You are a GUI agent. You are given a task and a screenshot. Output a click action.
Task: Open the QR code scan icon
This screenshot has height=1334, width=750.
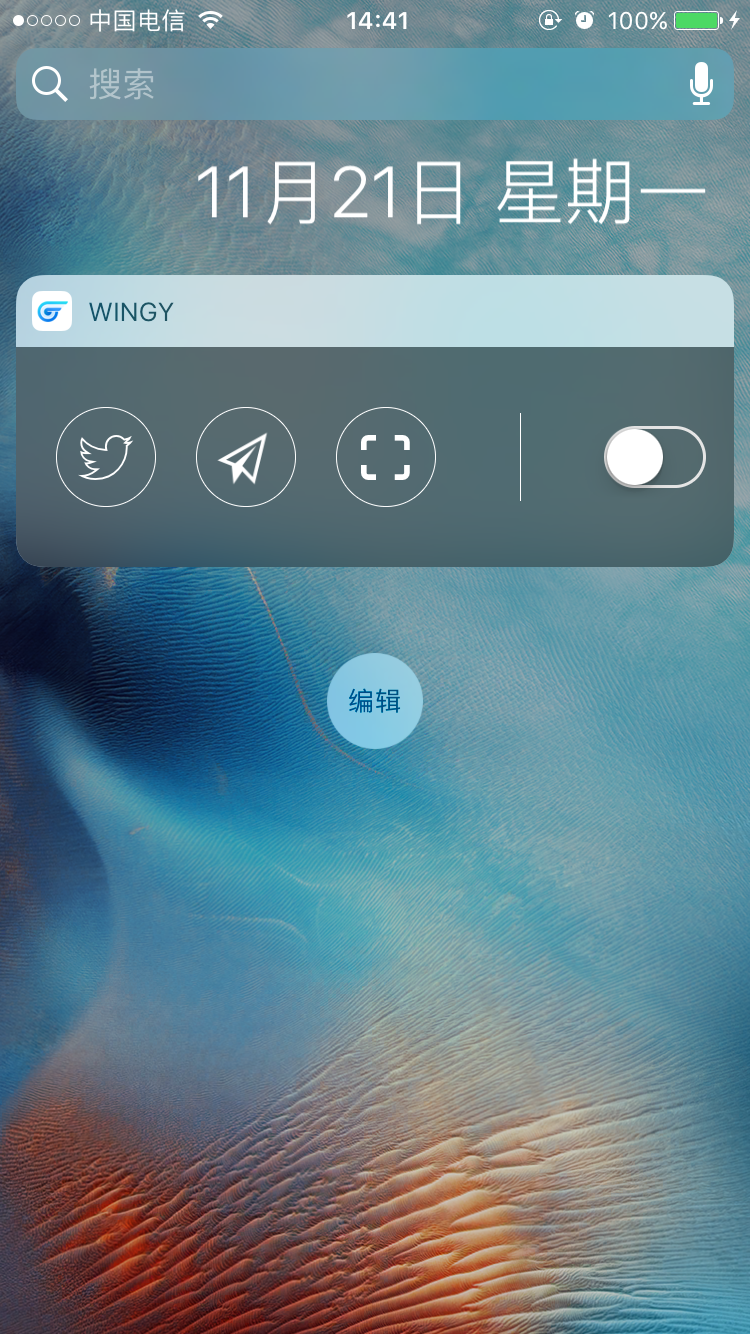385,456
